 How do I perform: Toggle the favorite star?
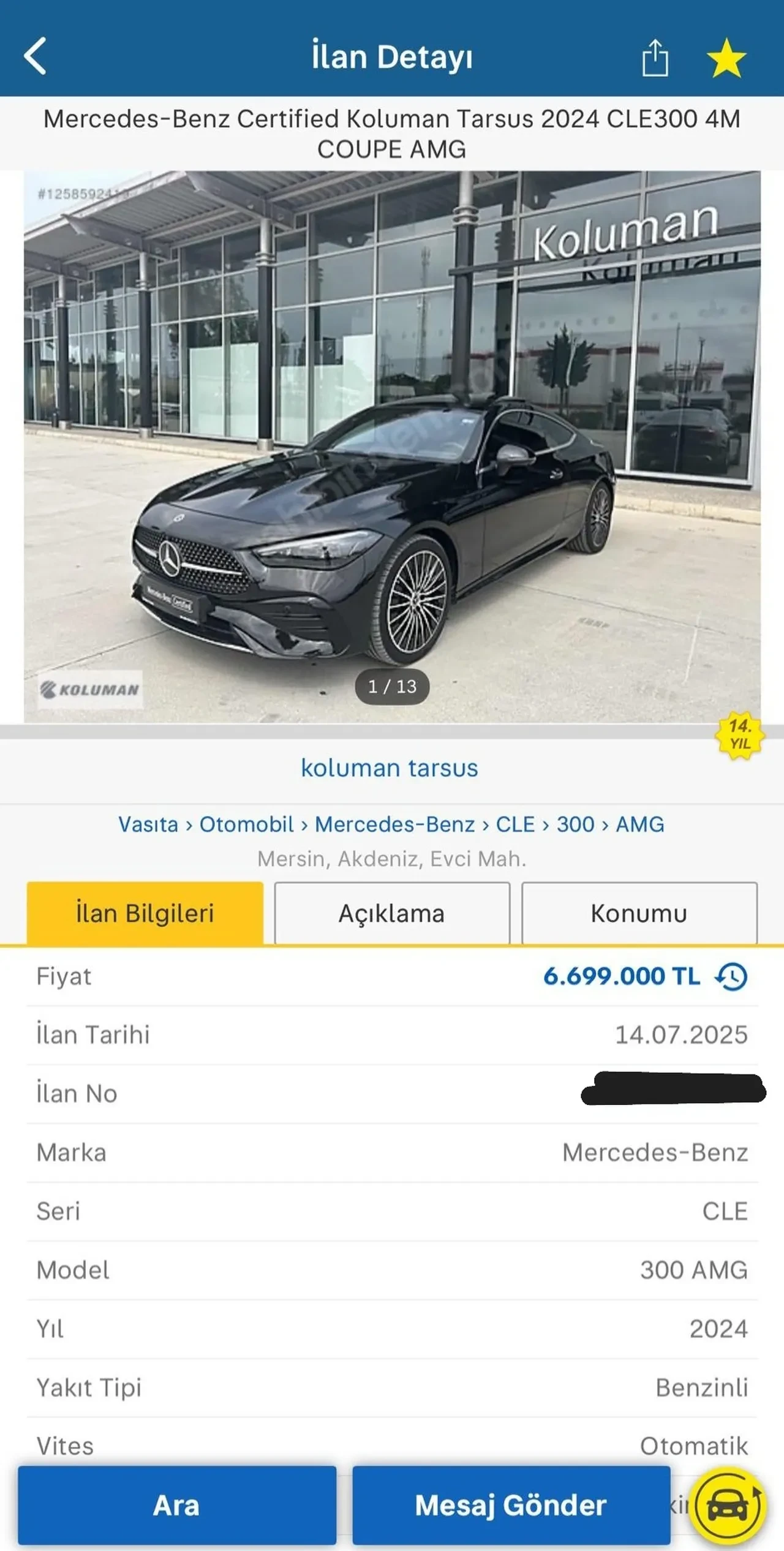point(726,58)
